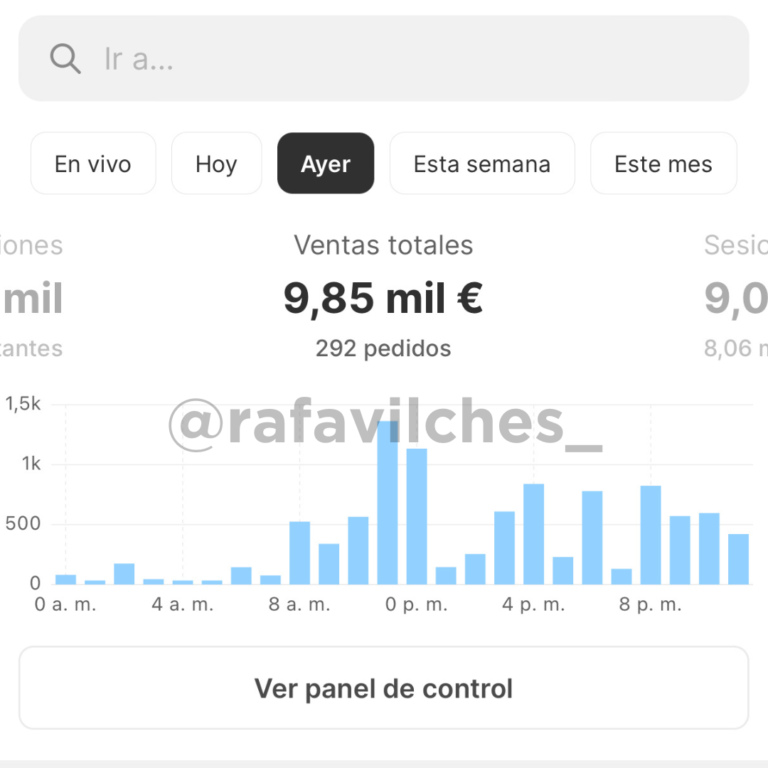Open Ver panel de control

click(384, 688)
